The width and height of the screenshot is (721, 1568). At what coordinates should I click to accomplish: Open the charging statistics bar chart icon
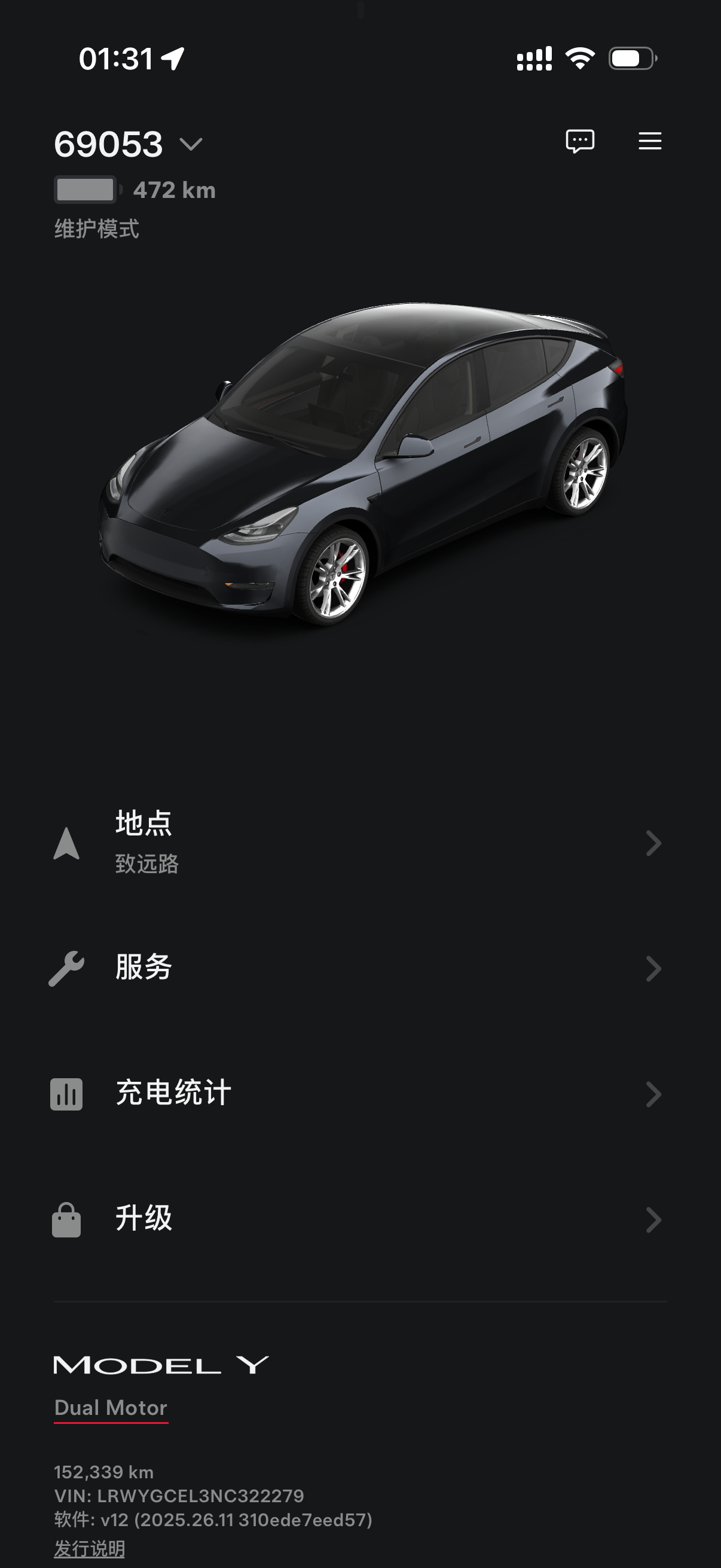coord(67,1093)
